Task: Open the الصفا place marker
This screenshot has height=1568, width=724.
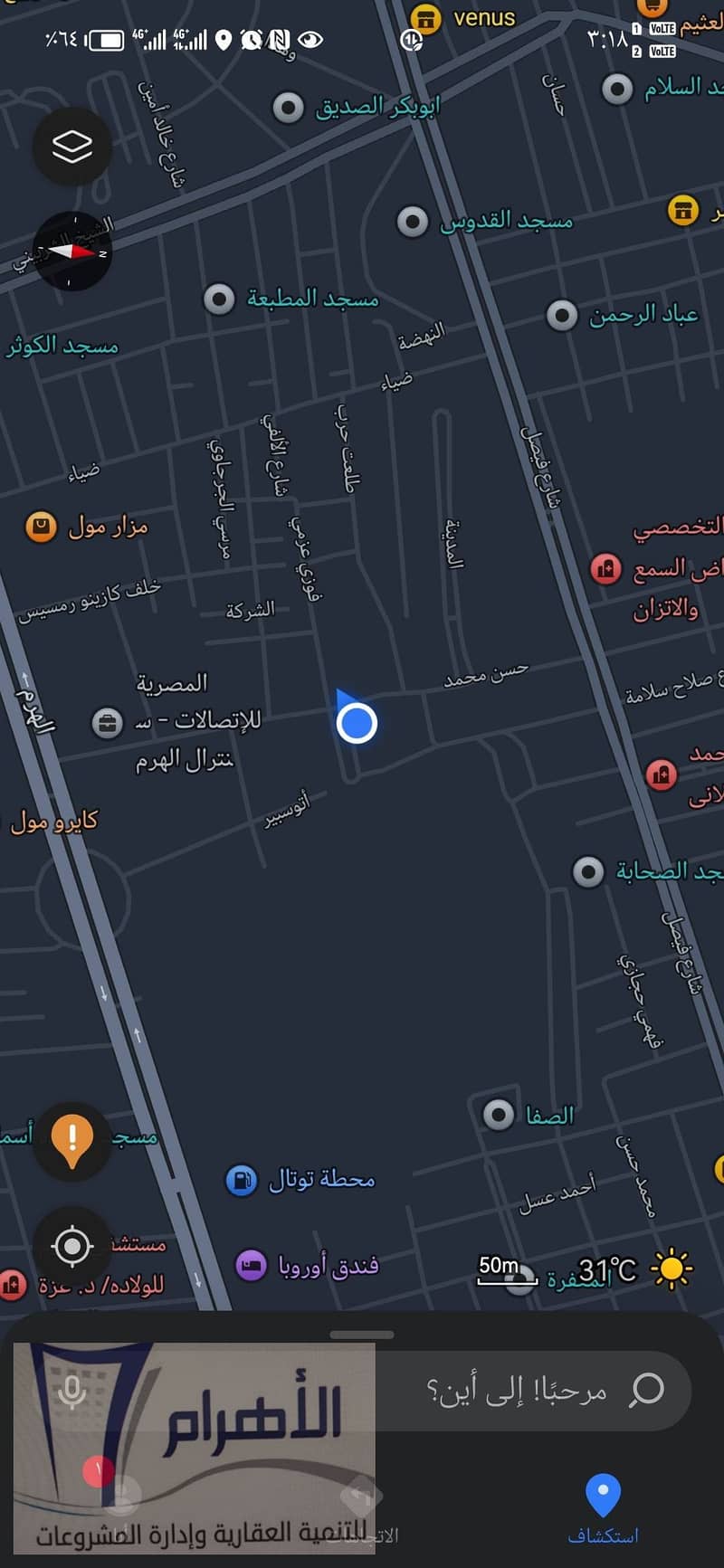Action: click(499, 1115)
